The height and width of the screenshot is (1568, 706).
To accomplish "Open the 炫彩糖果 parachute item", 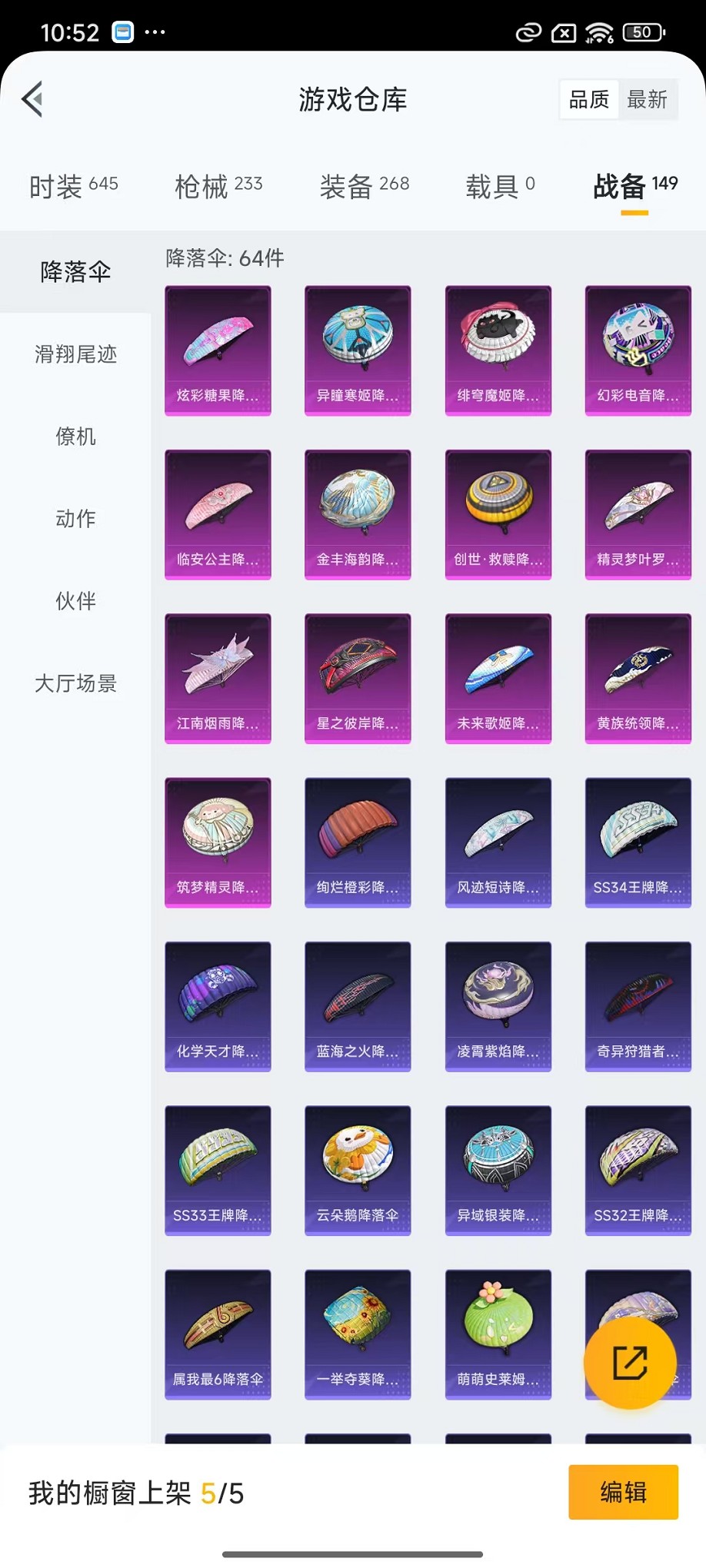I will point(218,350).
